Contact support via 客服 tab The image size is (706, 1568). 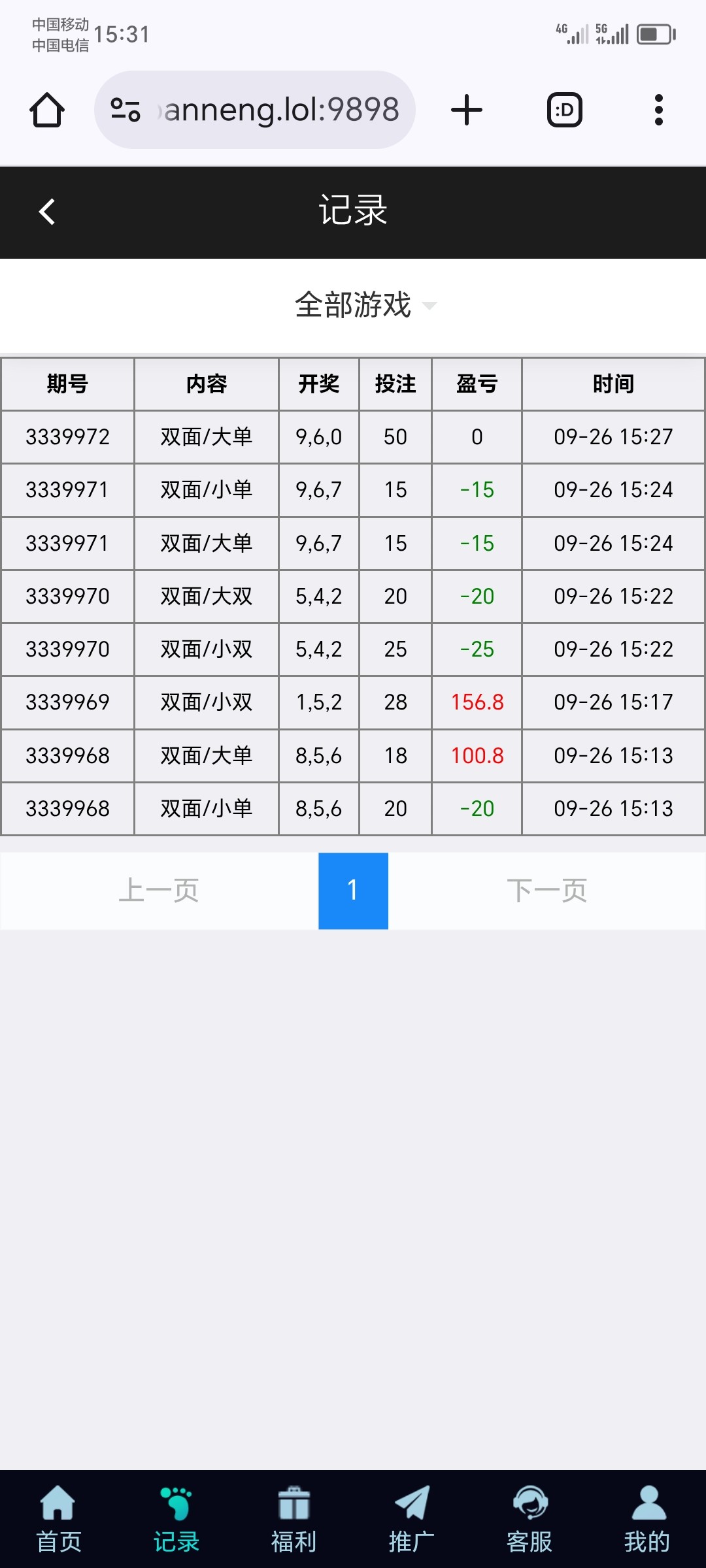tap(529, 1520)
